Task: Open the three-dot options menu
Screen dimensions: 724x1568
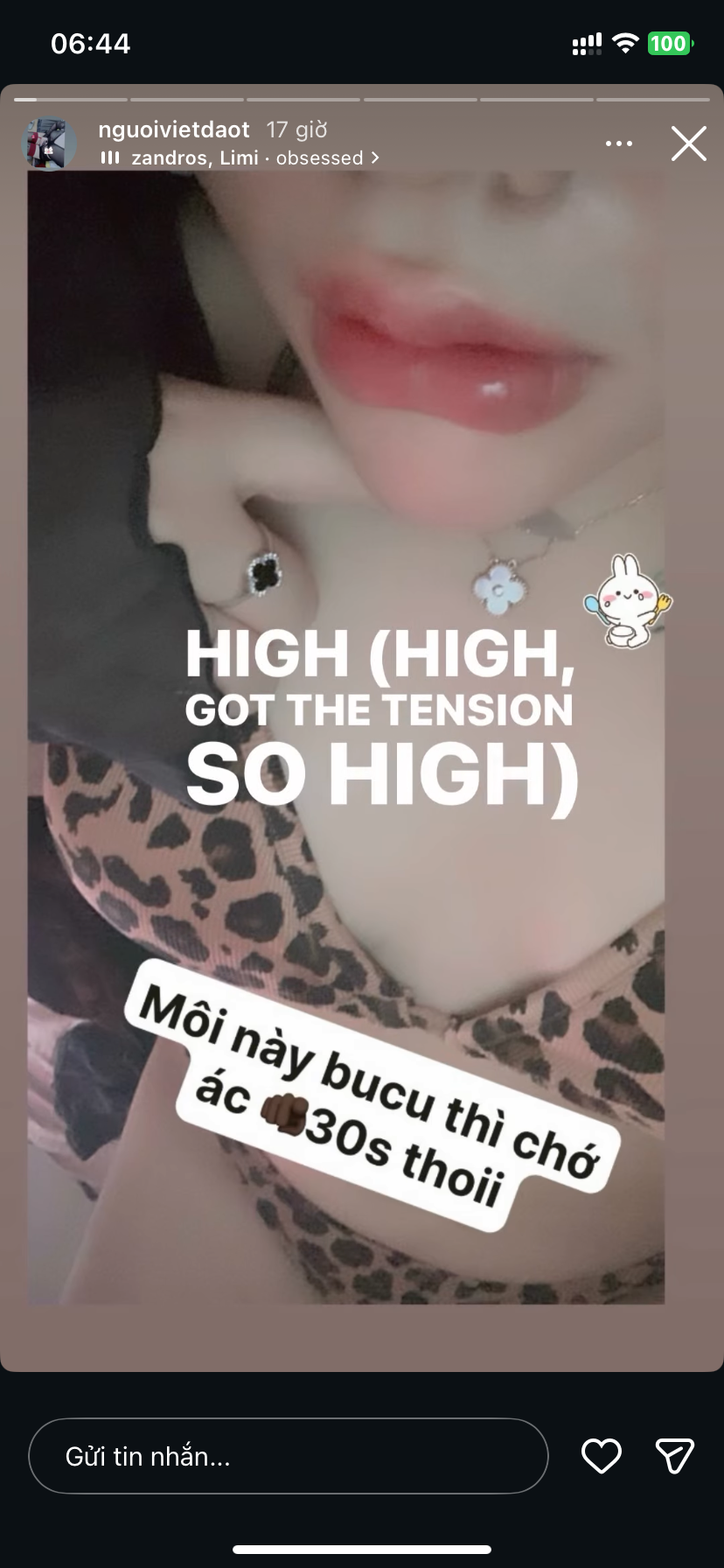Action: (x=618, y=143)
